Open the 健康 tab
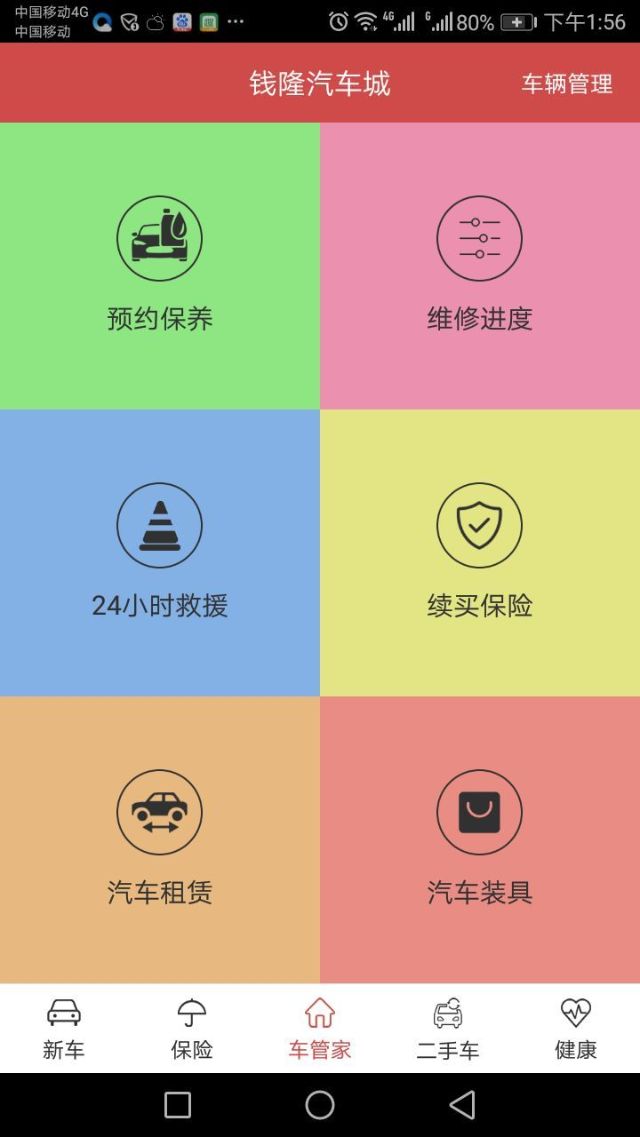640x1137 pixels. click(x=576, y=1028)
